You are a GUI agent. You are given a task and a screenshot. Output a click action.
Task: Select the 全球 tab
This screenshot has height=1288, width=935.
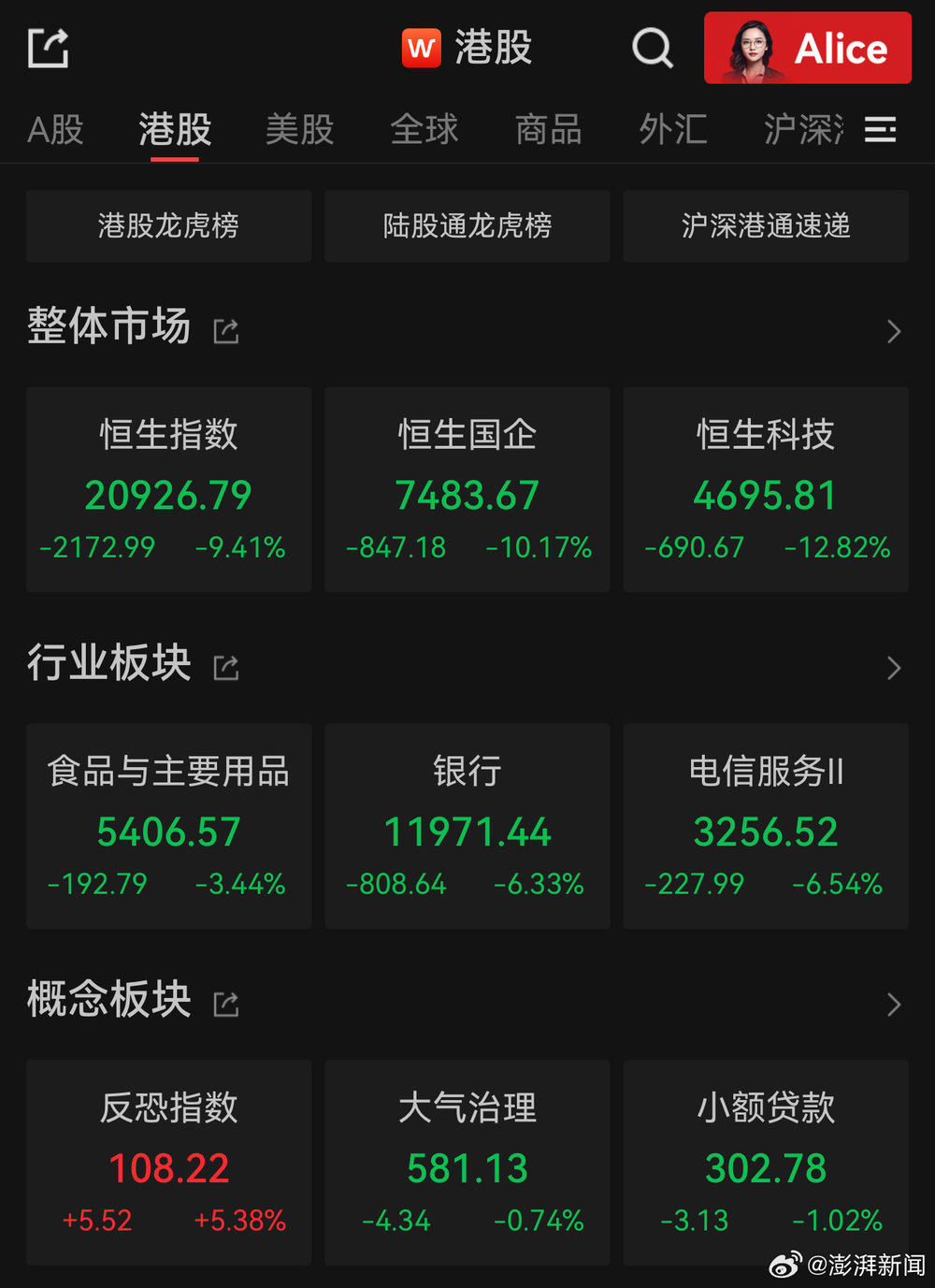[424, 130]
